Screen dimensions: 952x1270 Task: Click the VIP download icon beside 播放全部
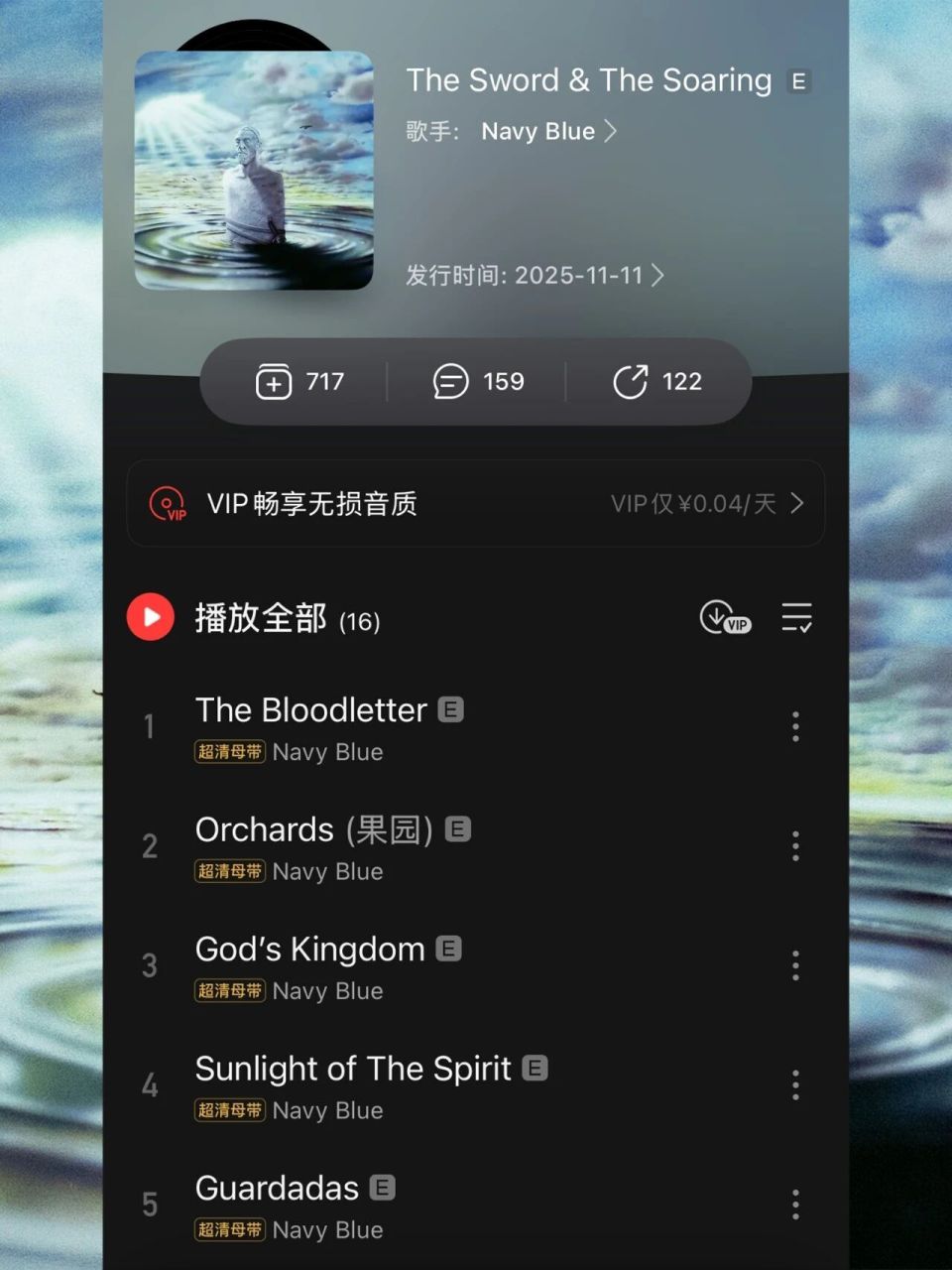pos(725,617)
